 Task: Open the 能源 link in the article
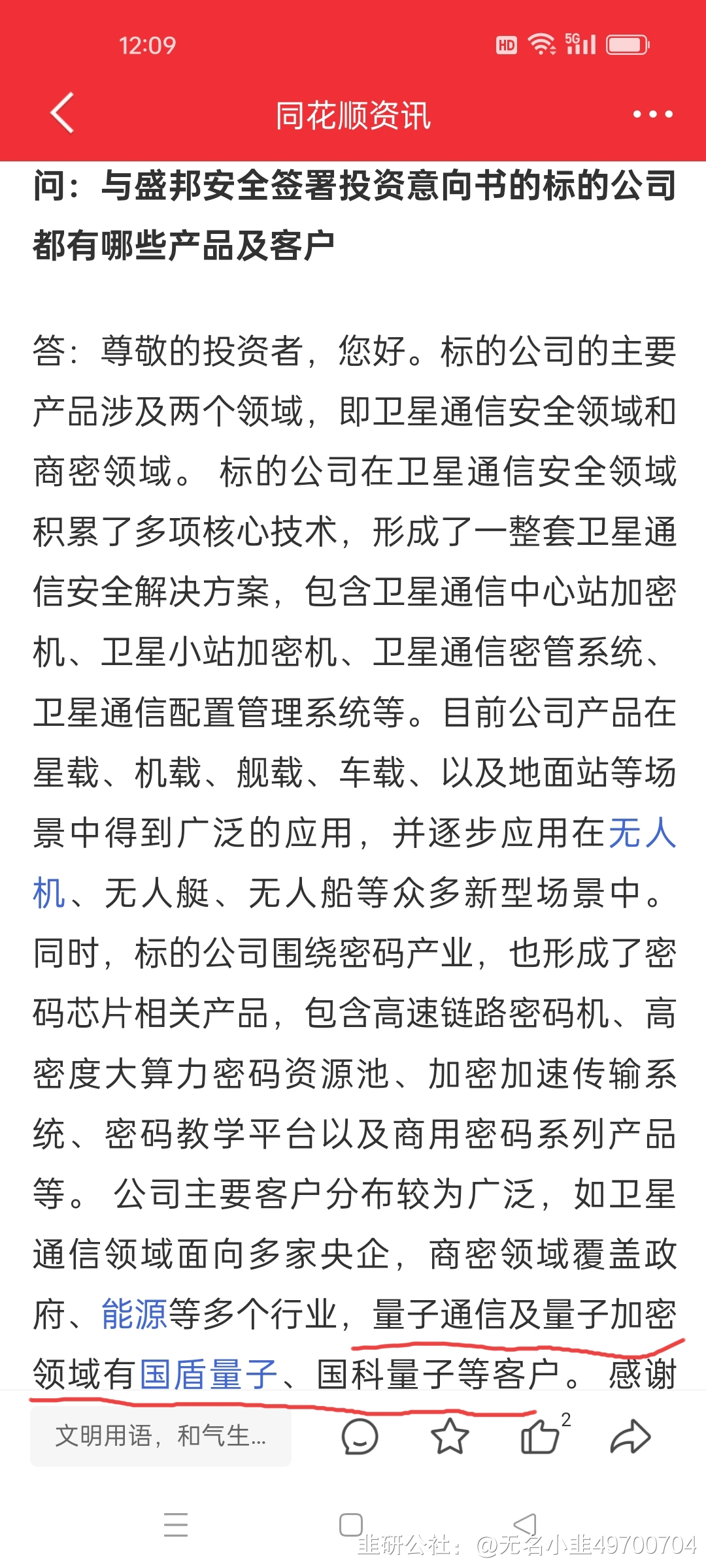pyautogui.click(x=135, y=1315)
